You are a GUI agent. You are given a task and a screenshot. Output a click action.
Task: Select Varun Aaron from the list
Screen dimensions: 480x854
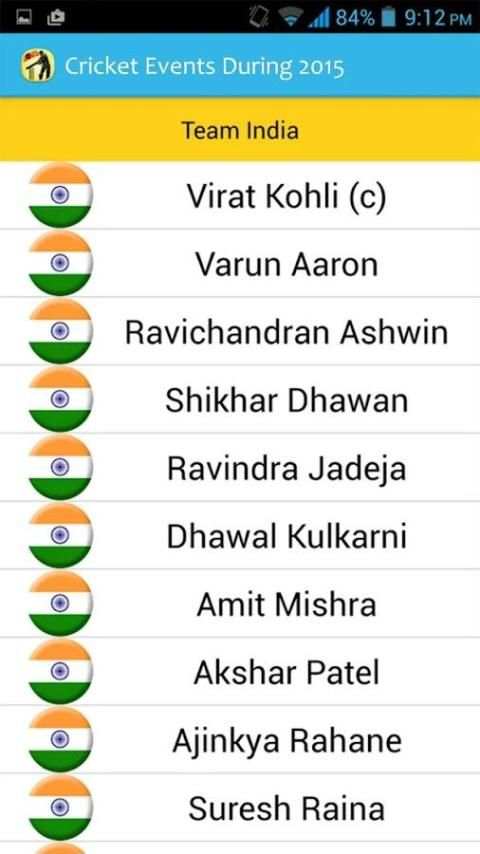(240, 264)
